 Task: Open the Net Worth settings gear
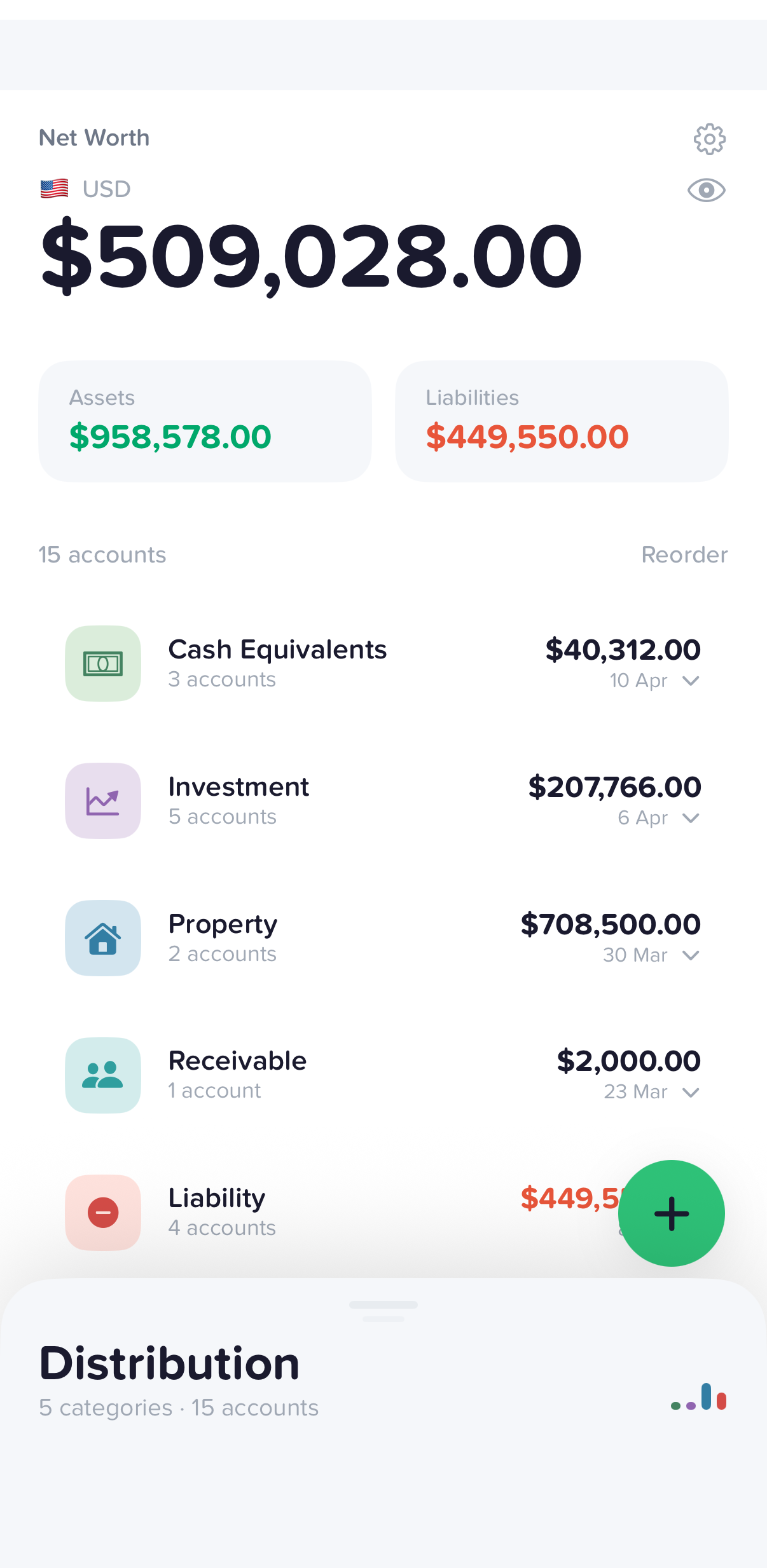tap(708, 139)
